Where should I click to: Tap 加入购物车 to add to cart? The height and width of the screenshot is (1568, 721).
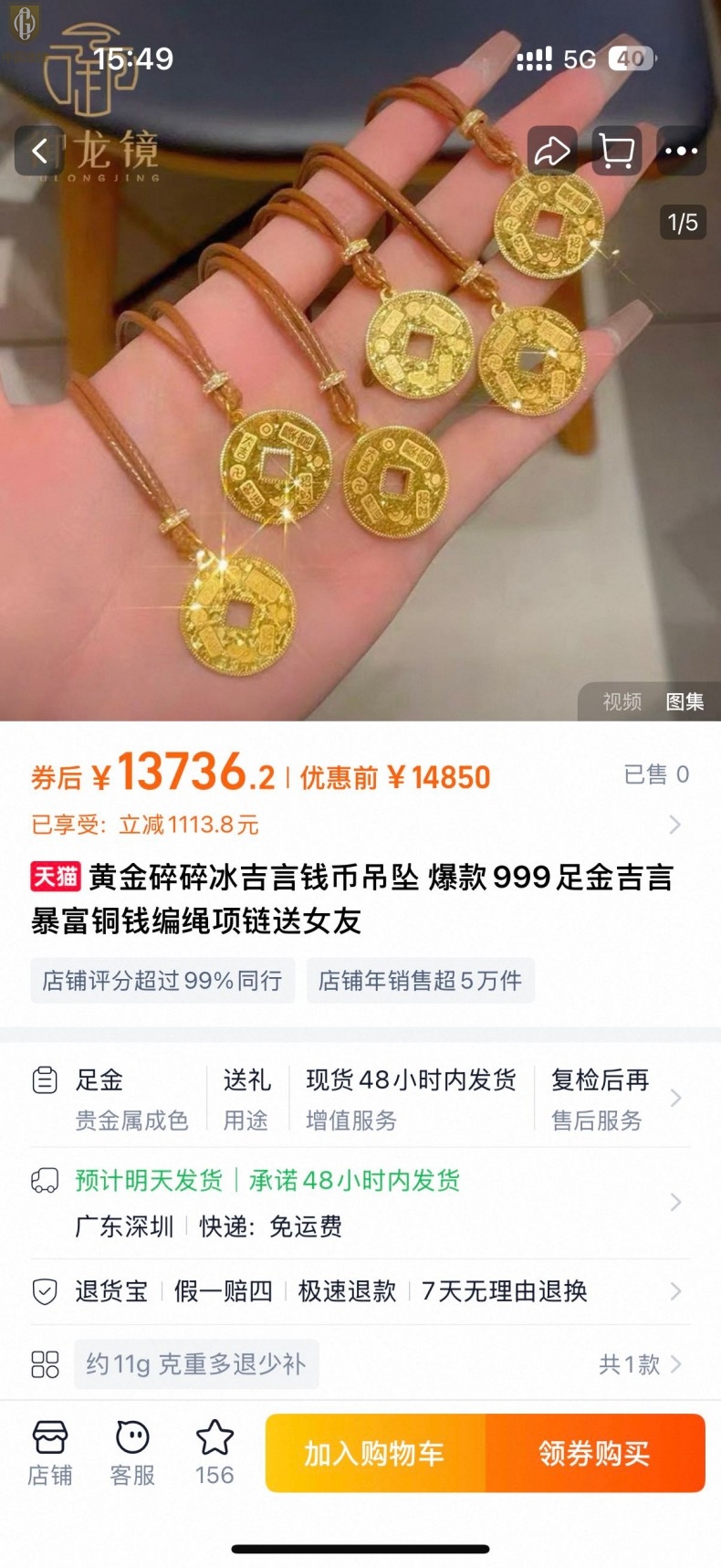(x=375, y=1453)
